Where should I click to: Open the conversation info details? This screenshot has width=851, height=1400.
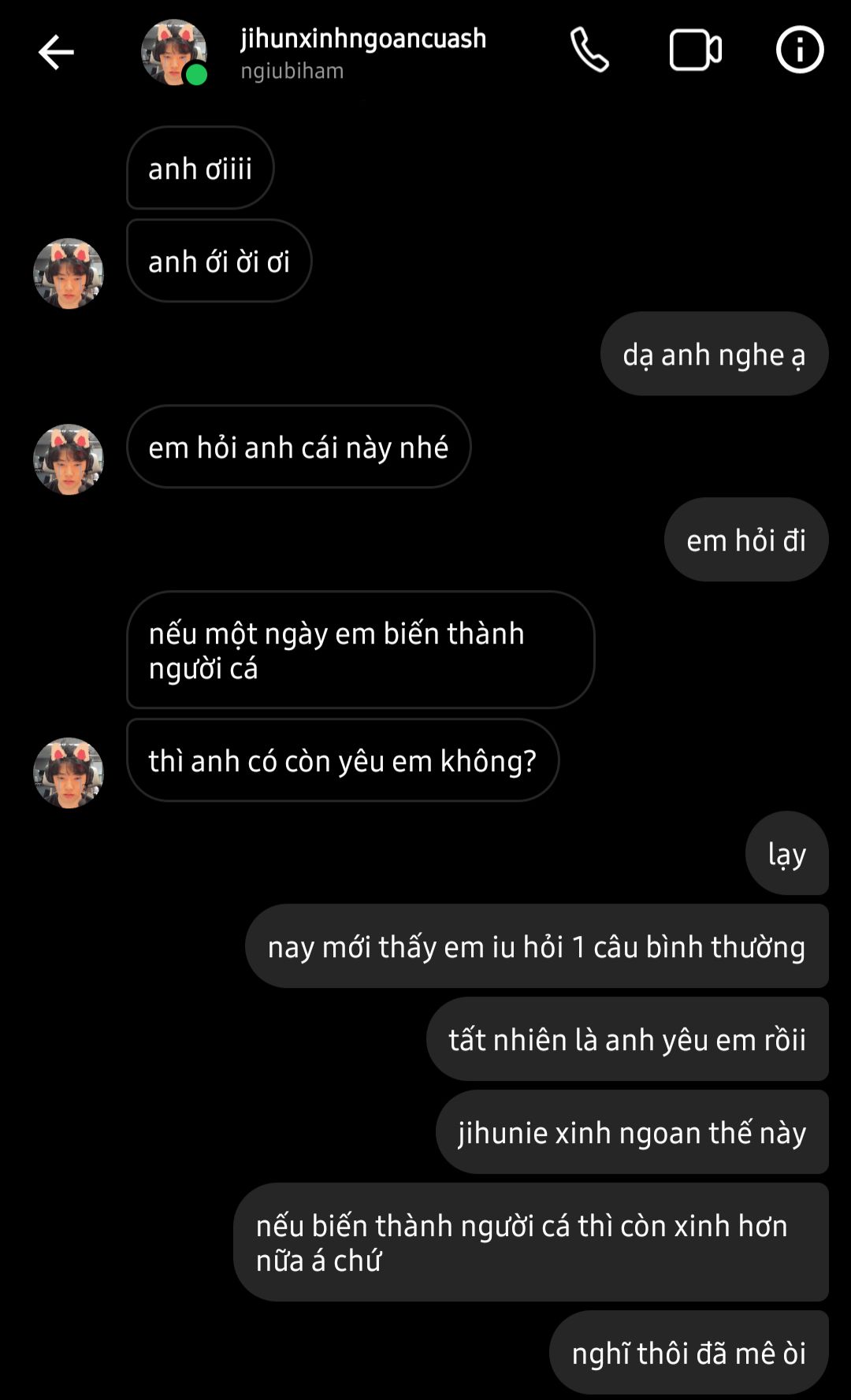799,50
